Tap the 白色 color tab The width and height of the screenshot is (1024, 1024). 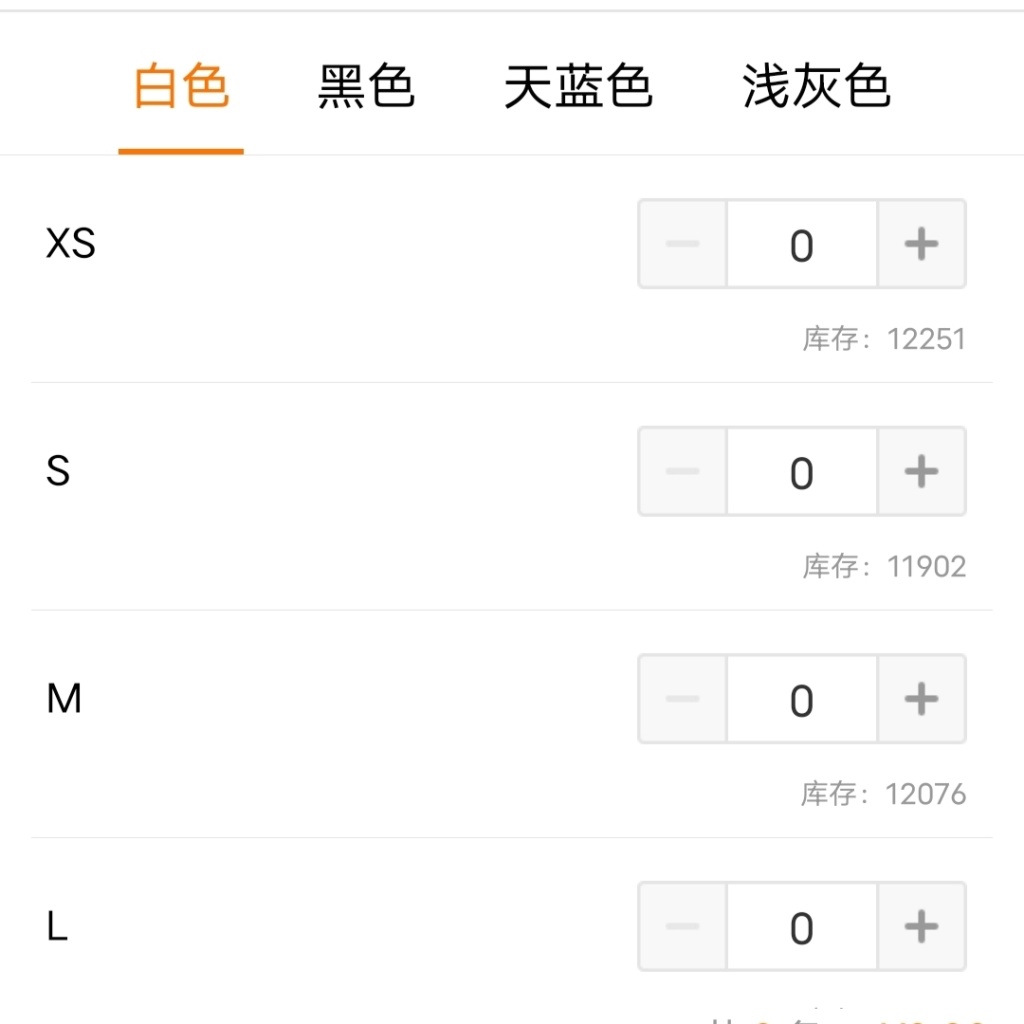pyautogui.click(x=181, y=87)
